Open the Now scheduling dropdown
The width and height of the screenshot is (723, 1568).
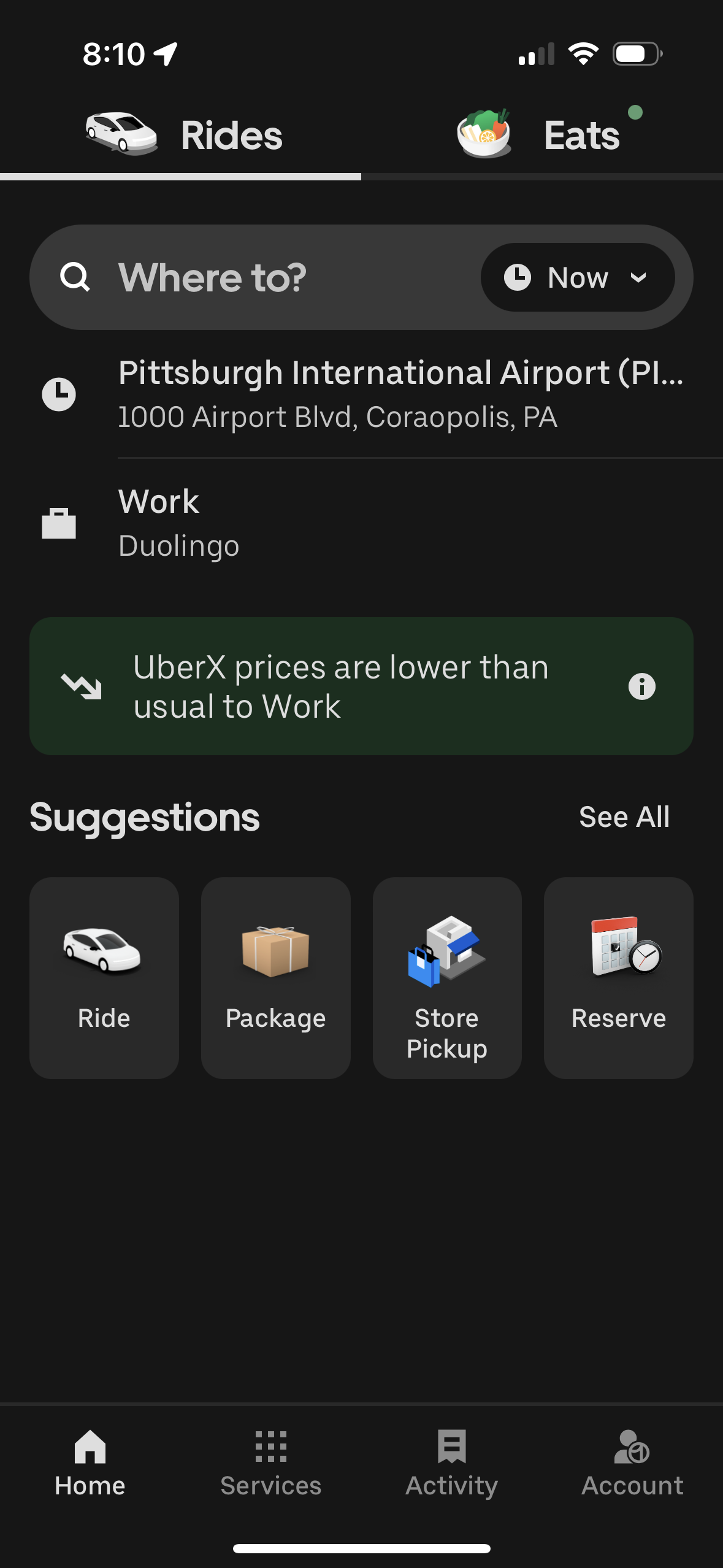pos(576,277)
